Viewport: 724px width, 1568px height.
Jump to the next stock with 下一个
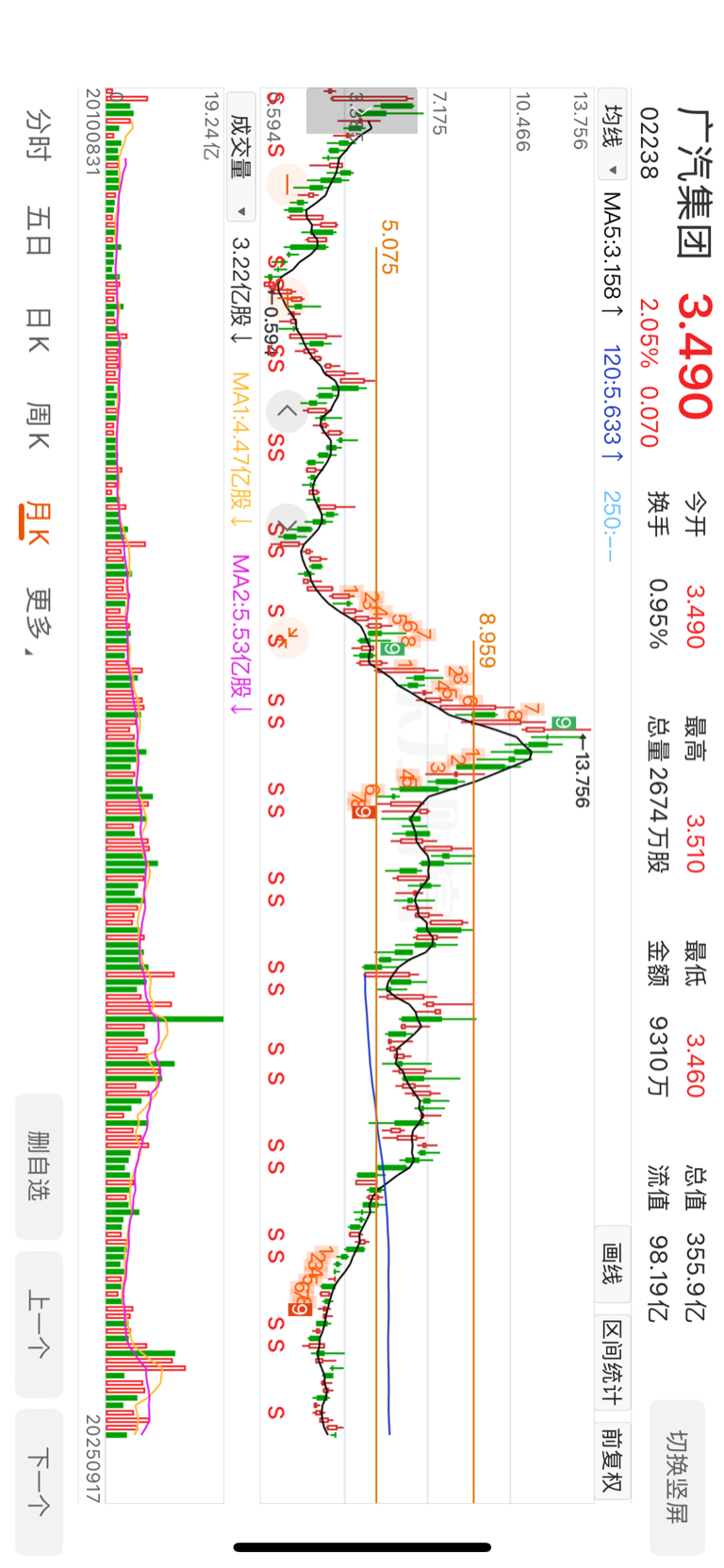39,1481
